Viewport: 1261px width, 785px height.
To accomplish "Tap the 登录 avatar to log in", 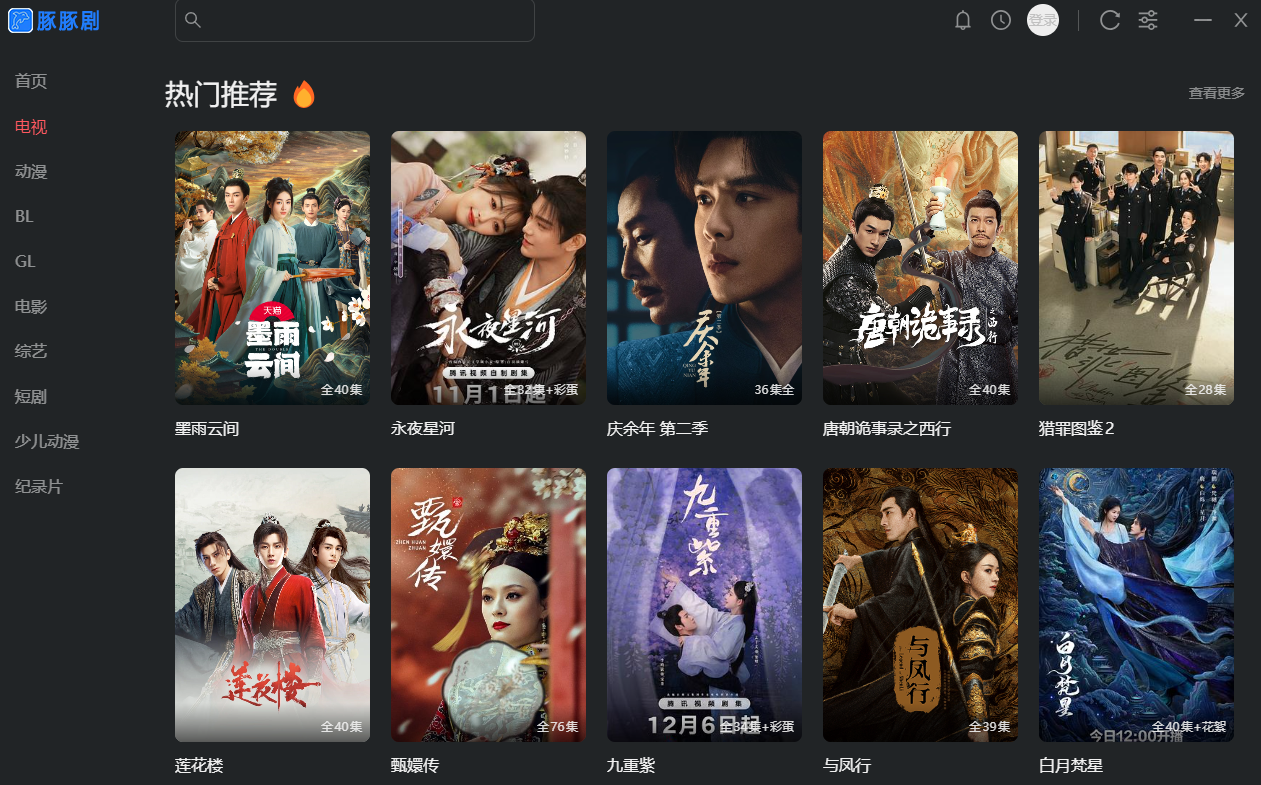I will pos(1043,20).
